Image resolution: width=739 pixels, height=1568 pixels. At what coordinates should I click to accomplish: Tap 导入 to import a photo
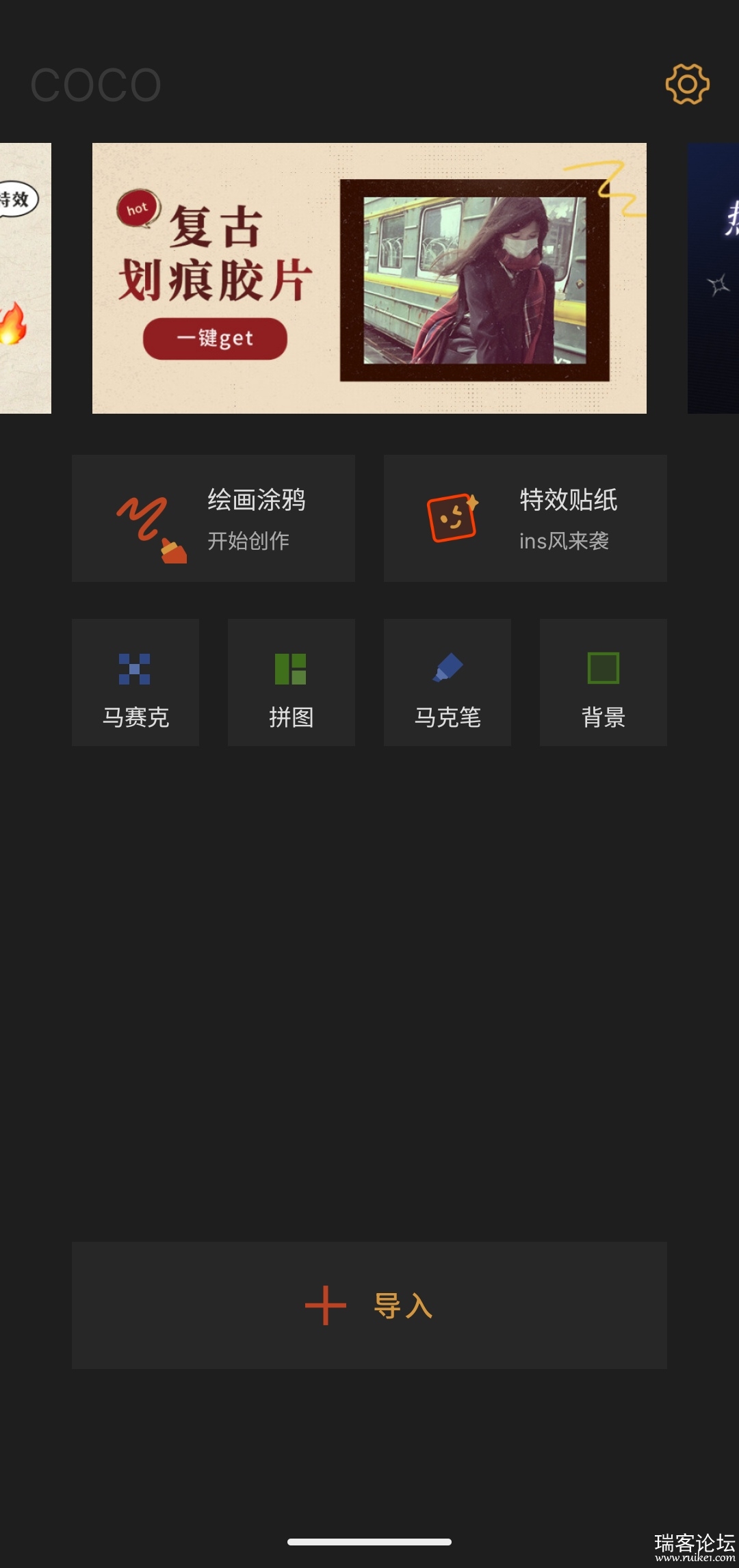point(369,1305)
